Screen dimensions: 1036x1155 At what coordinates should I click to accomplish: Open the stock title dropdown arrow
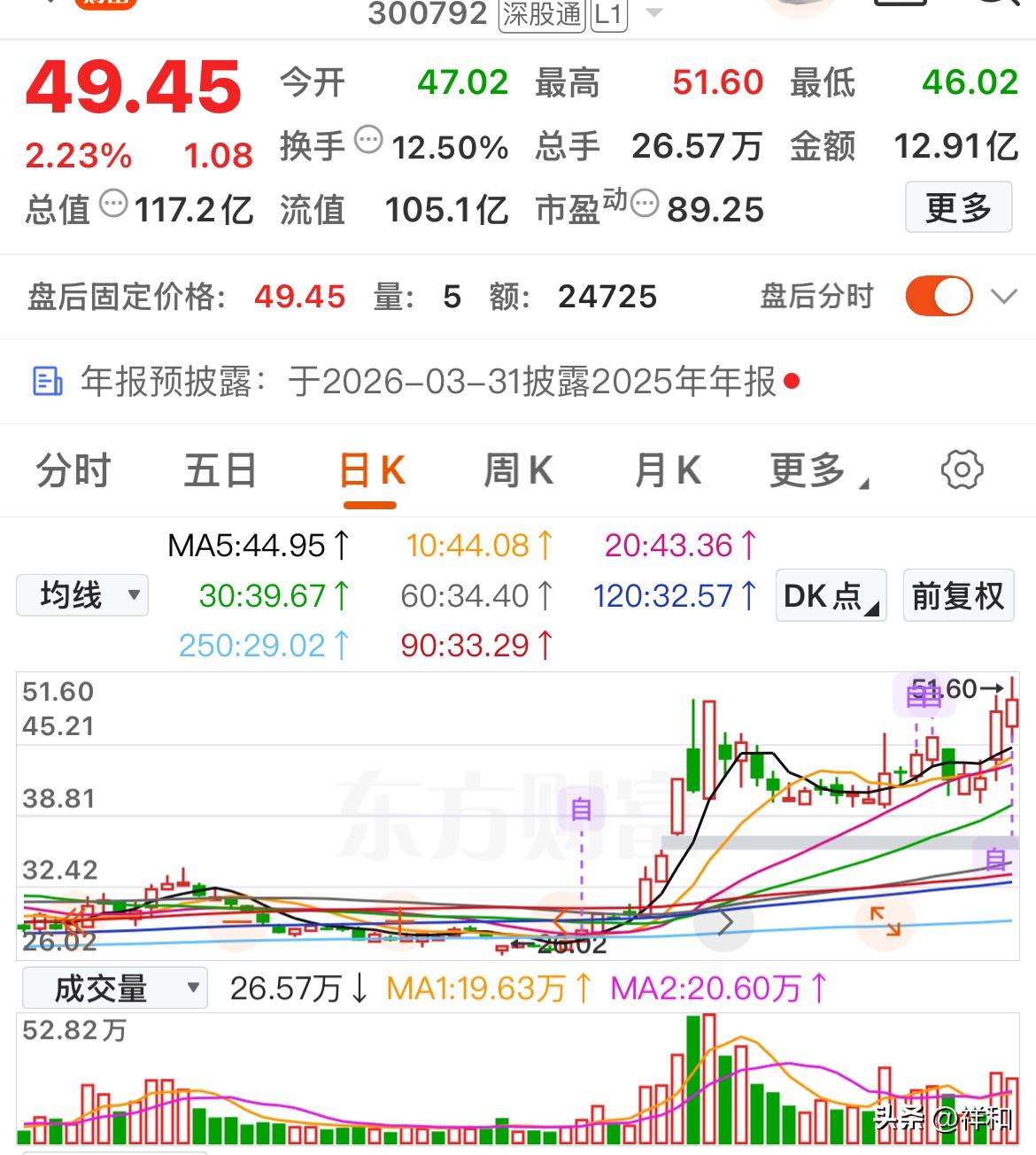coord(654,12)
